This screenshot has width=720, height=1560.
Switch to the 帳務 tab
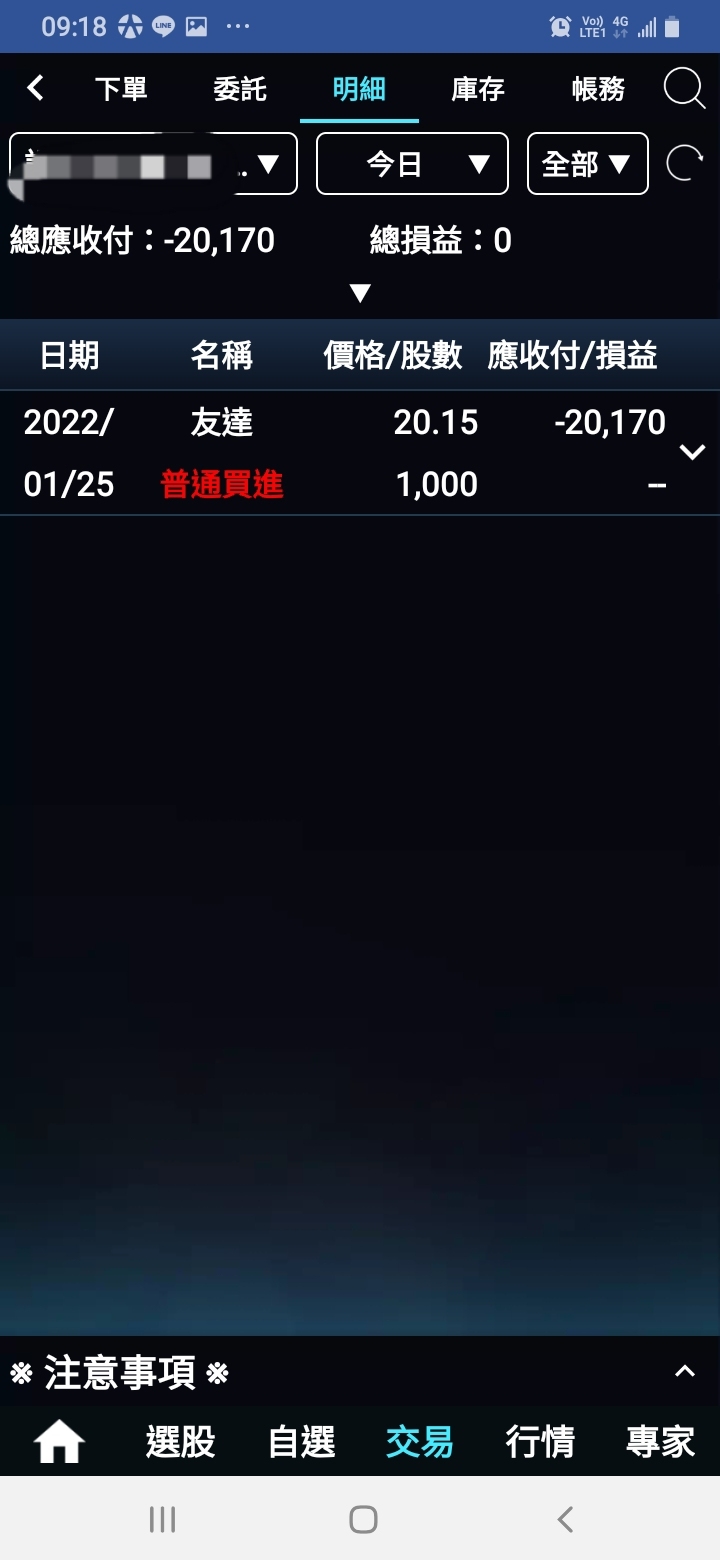pyautogui.click(x=598, y=89)
